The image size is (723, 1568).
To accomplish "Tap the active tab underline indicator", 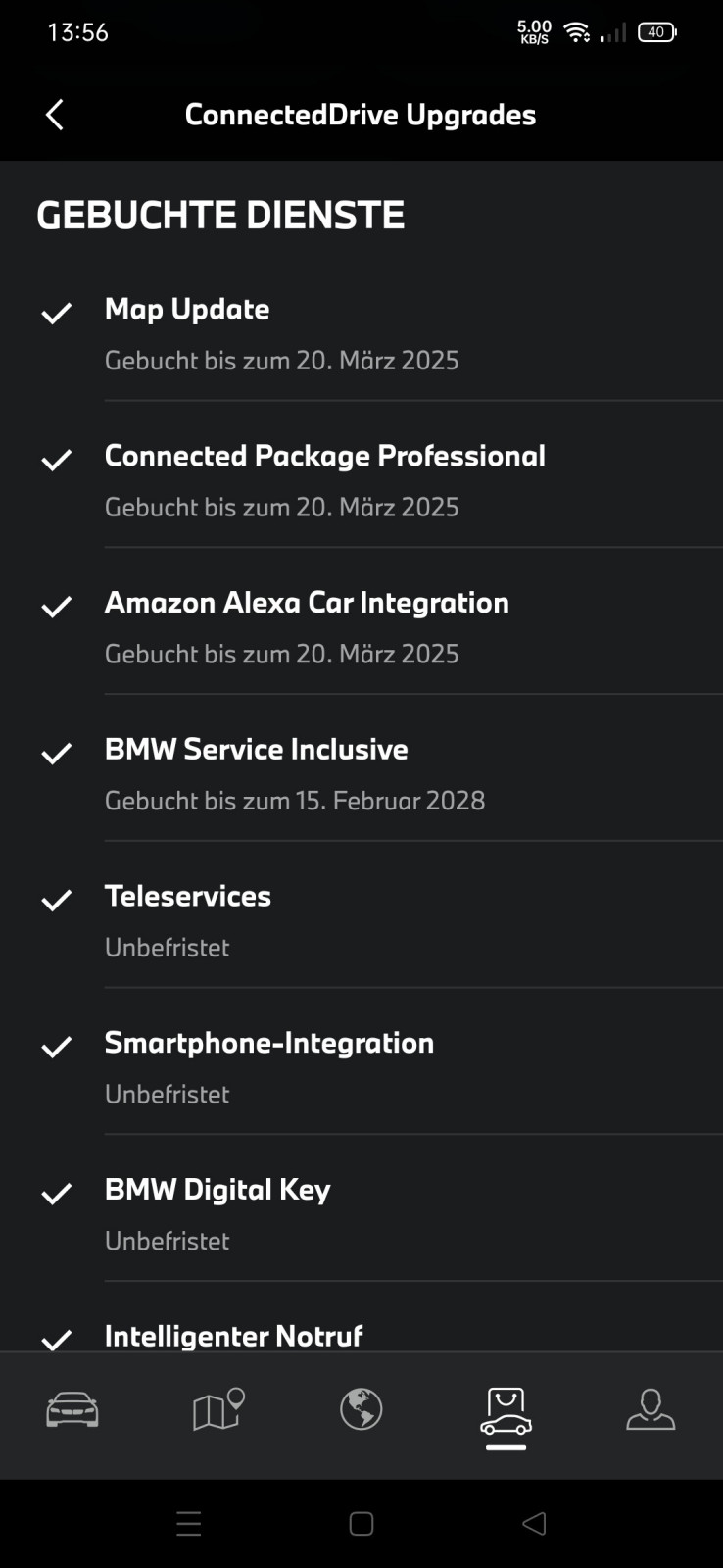I will click(x=506, y=1446).
